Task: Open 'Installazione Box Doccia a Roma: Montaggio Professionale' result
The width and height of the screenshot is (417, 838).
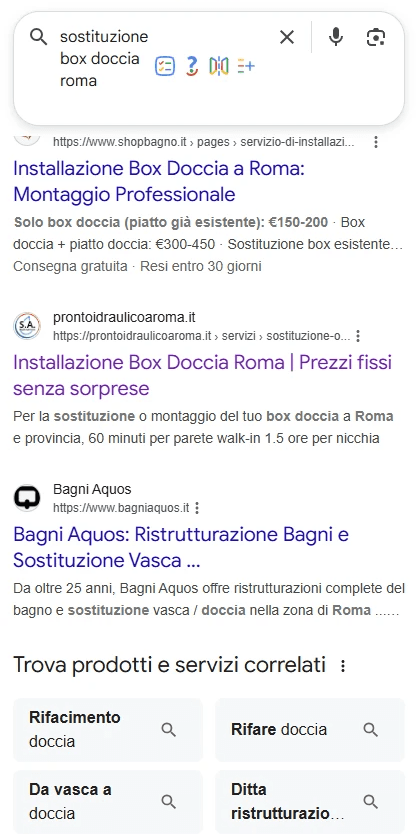Action: click(159, 182)
